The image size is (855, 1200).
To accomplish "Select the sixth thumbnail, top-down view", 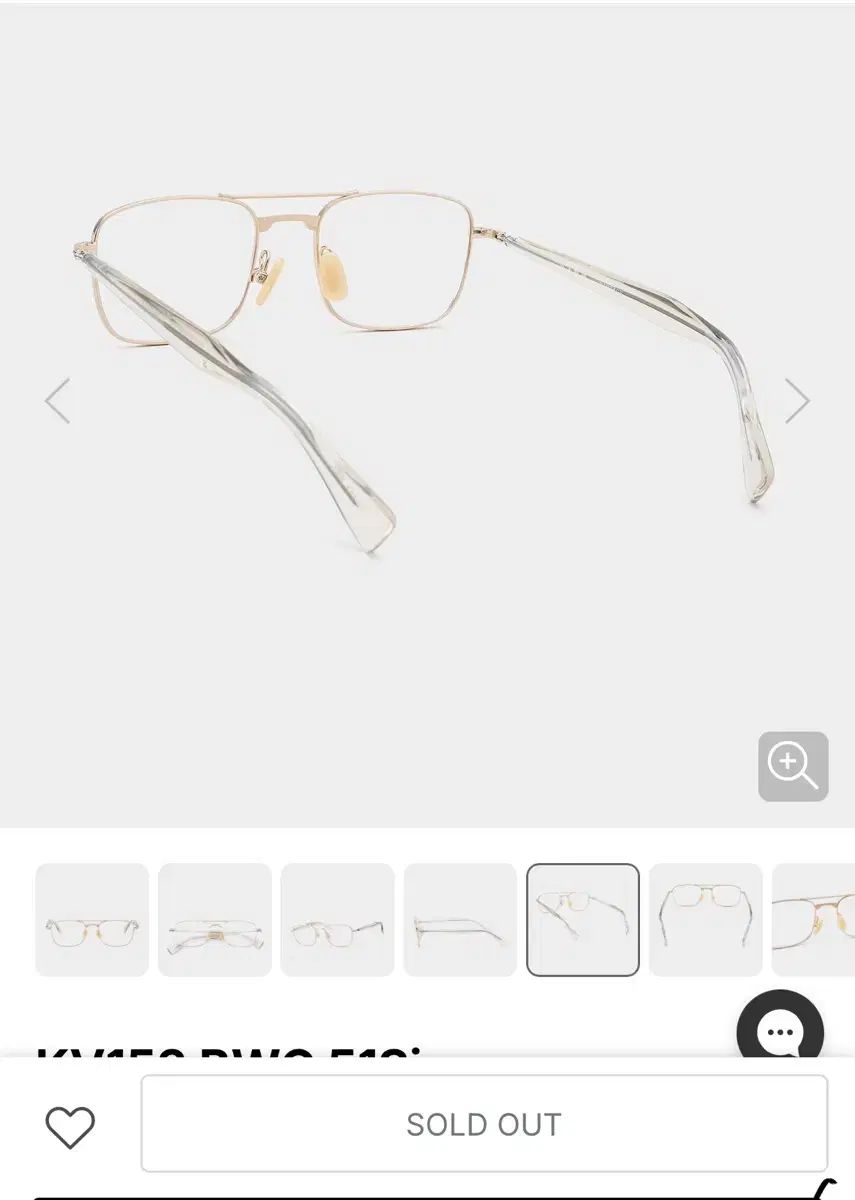I will tap(706, 919).
